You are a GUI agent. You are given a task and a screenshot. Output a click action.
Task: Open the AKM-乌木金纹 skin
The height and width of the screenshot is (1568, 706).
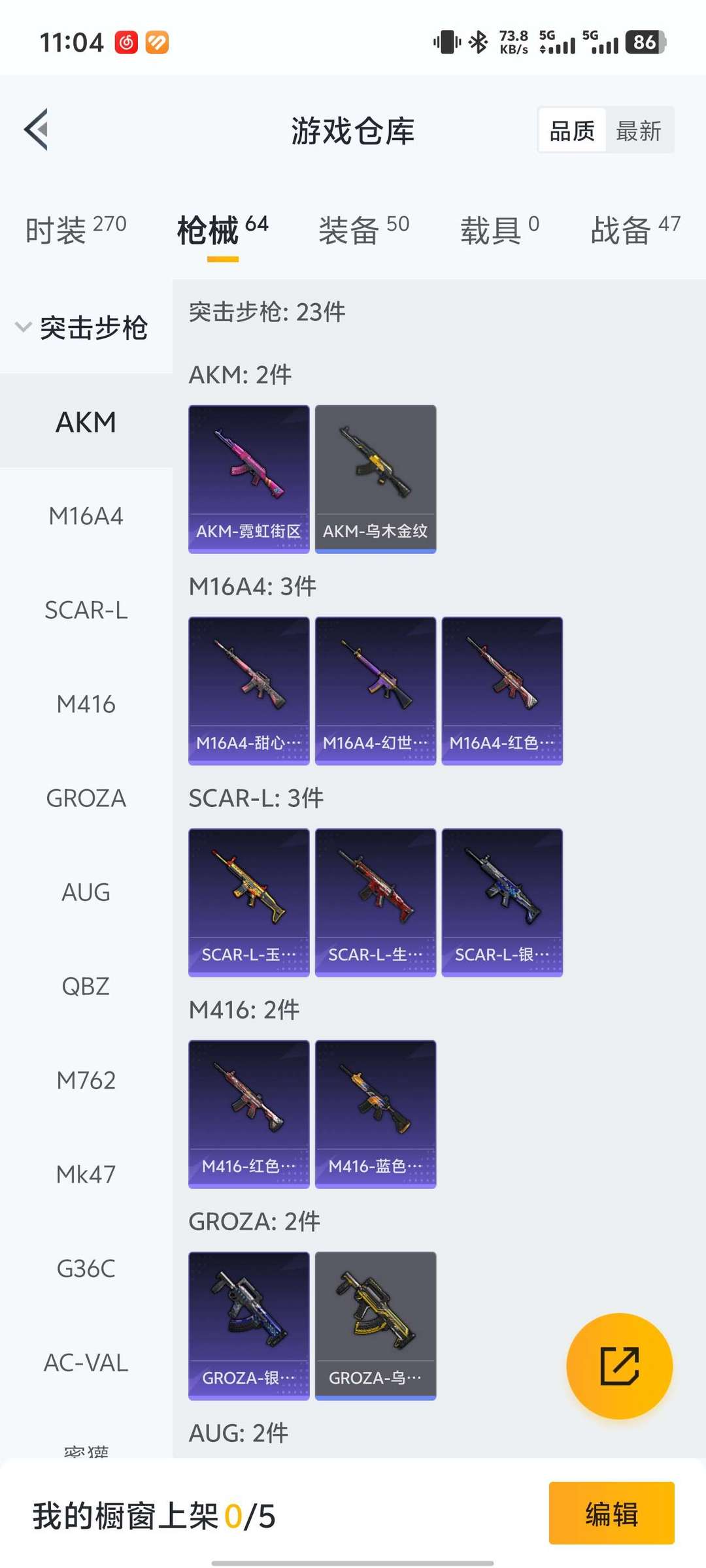click(x=376, y=479)
